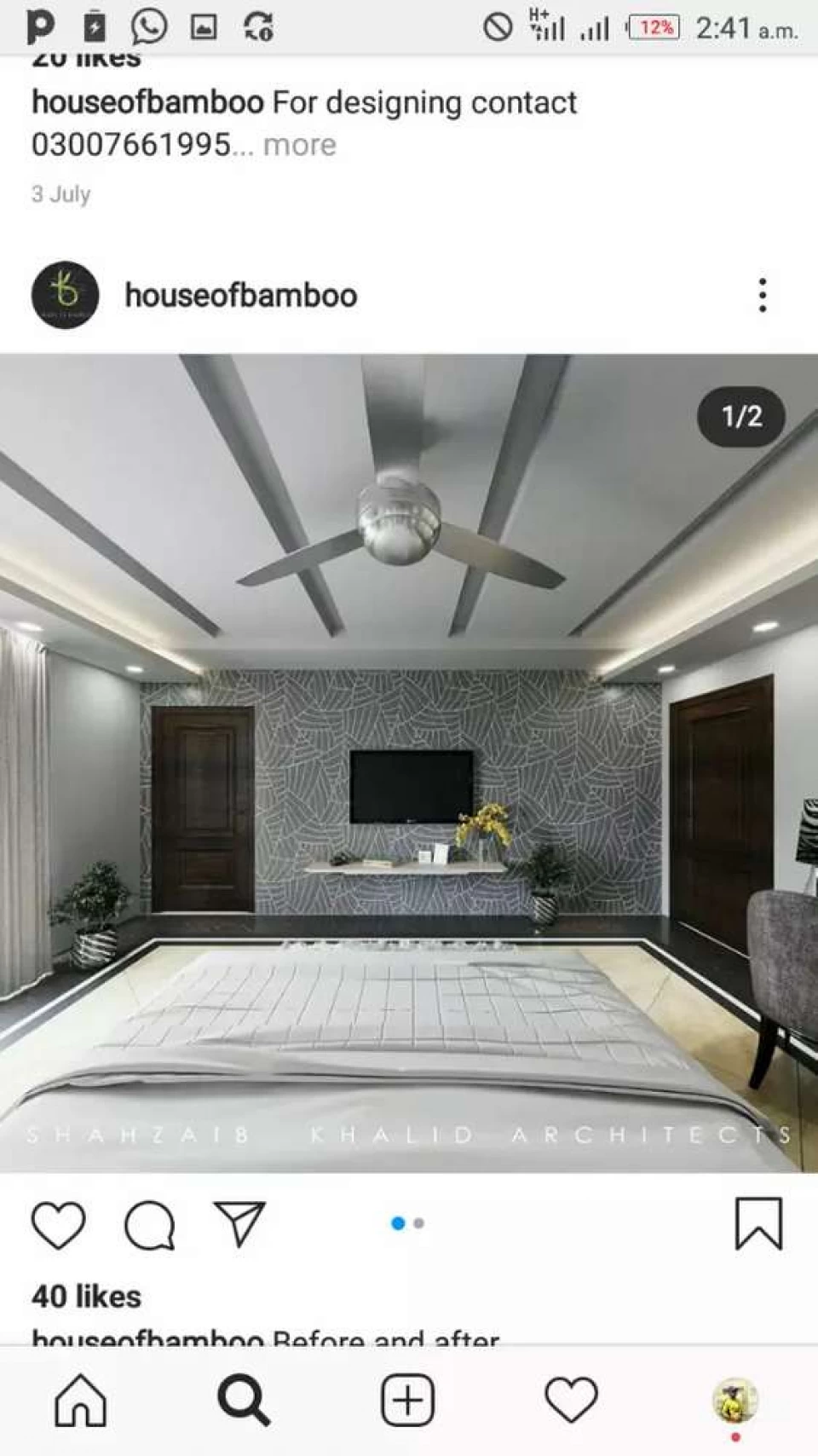Screen dimensions: 818x1456
Task: Open post options three-dot menu
Action: coord(762,295)
